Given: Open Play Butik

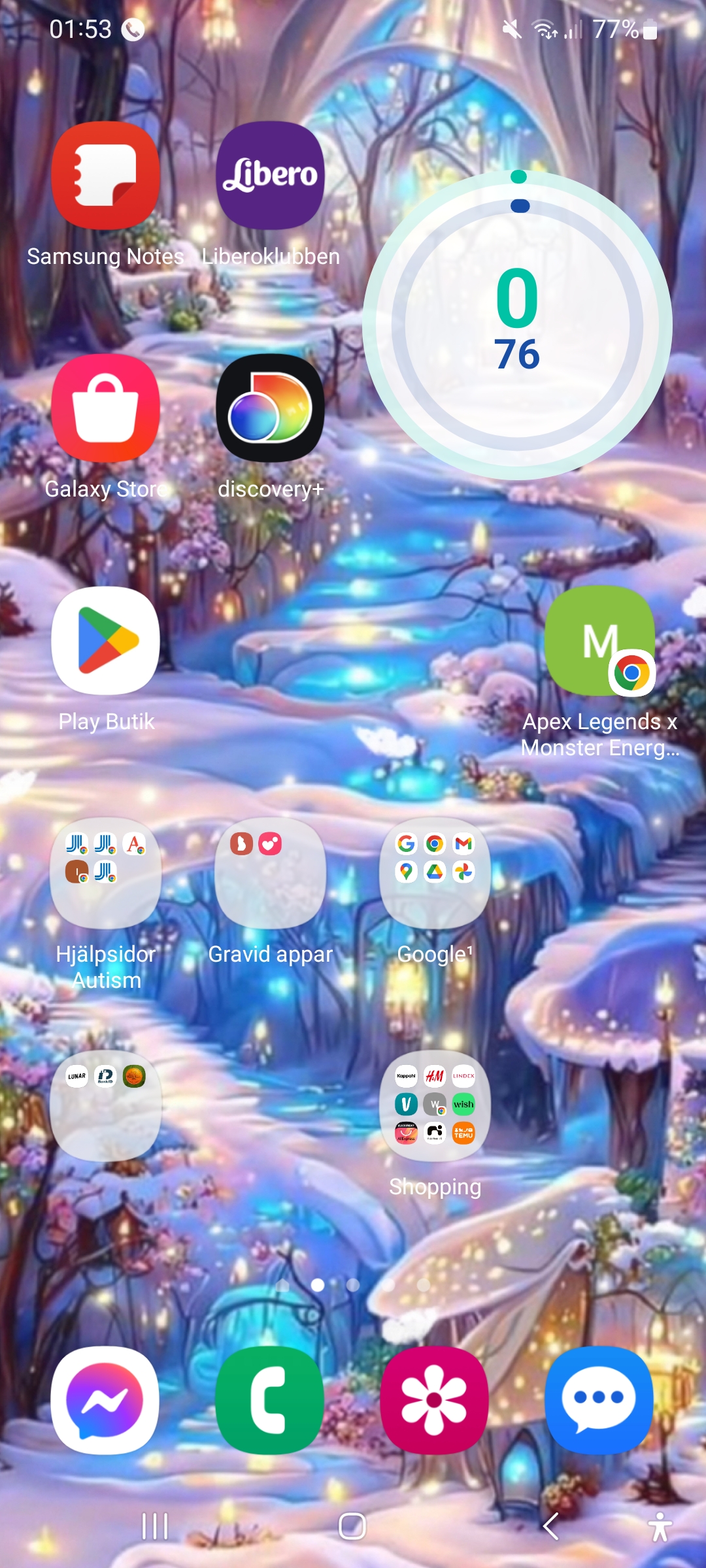Looking at the screenshot, I should (105, 640).
